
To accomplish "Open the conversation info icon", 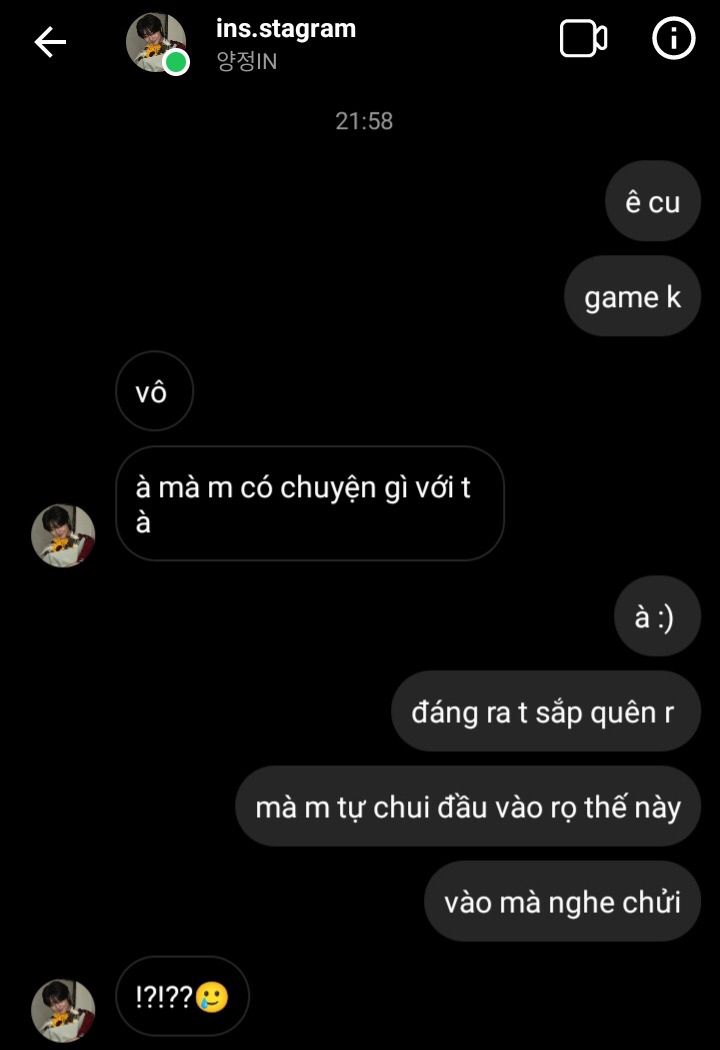I will coord(674,40).
